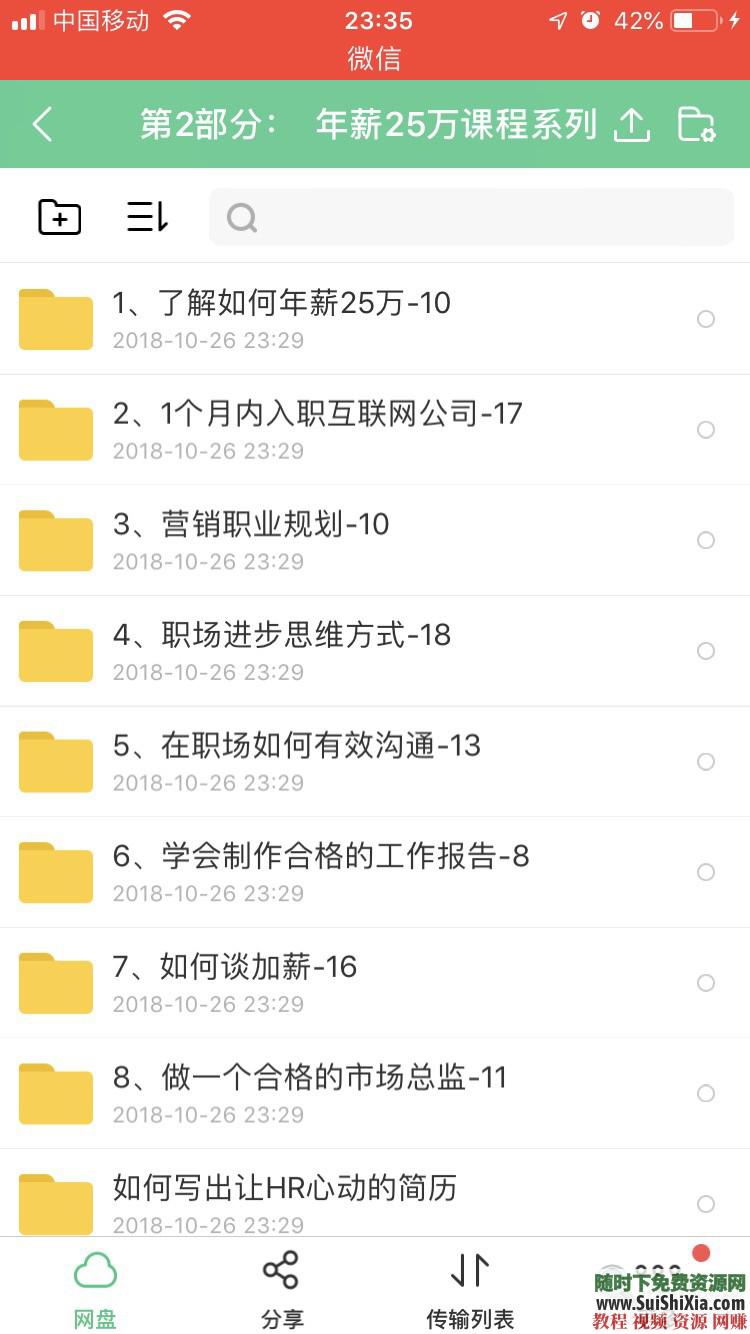Screen dimensions: 750x1334
Task: Tap the 分享 share-nodes icon at bottom
Action: pos(280,1268)
